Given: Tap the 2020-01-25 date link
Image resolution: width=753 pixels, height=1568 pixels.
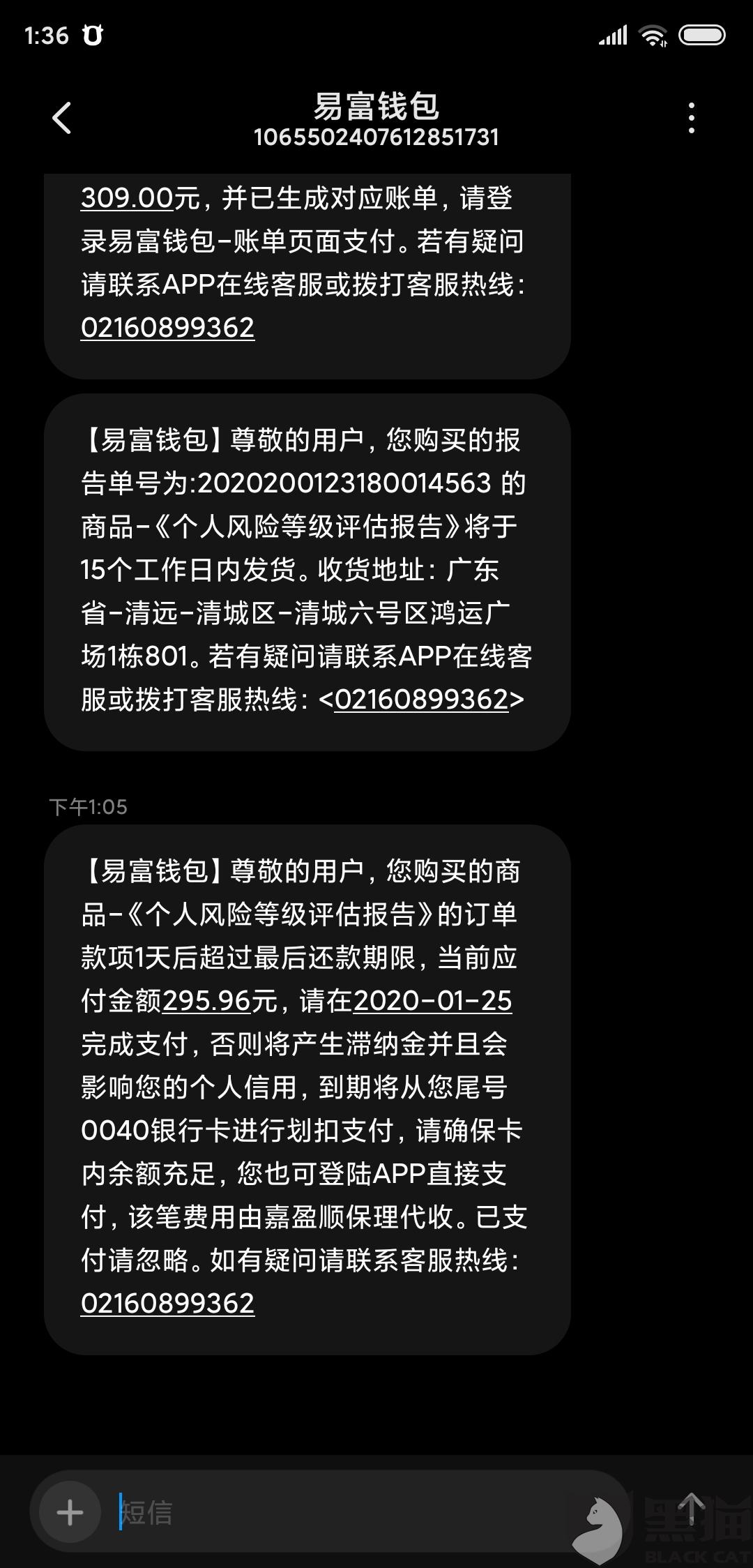Looking at the screenshot, I should point(432,1001).
